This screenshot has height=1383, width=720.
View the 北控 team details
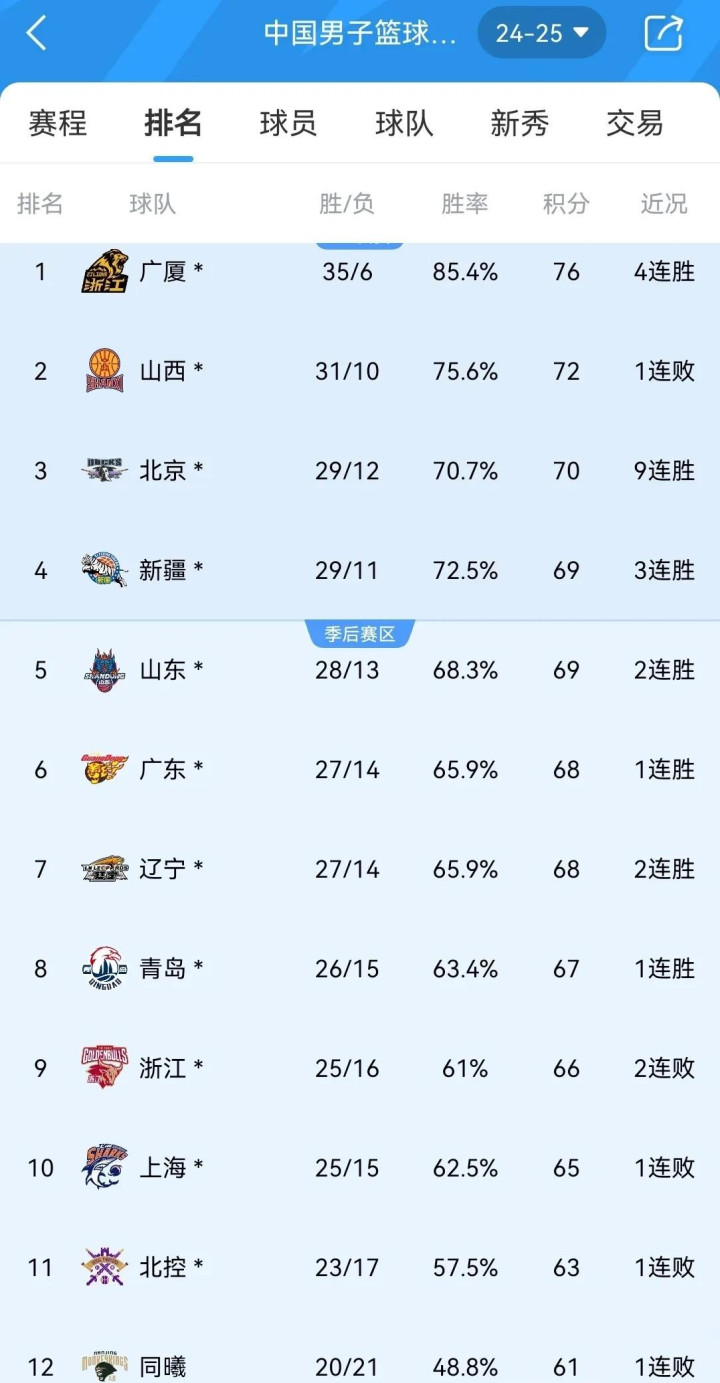[x=163, y=1267]
